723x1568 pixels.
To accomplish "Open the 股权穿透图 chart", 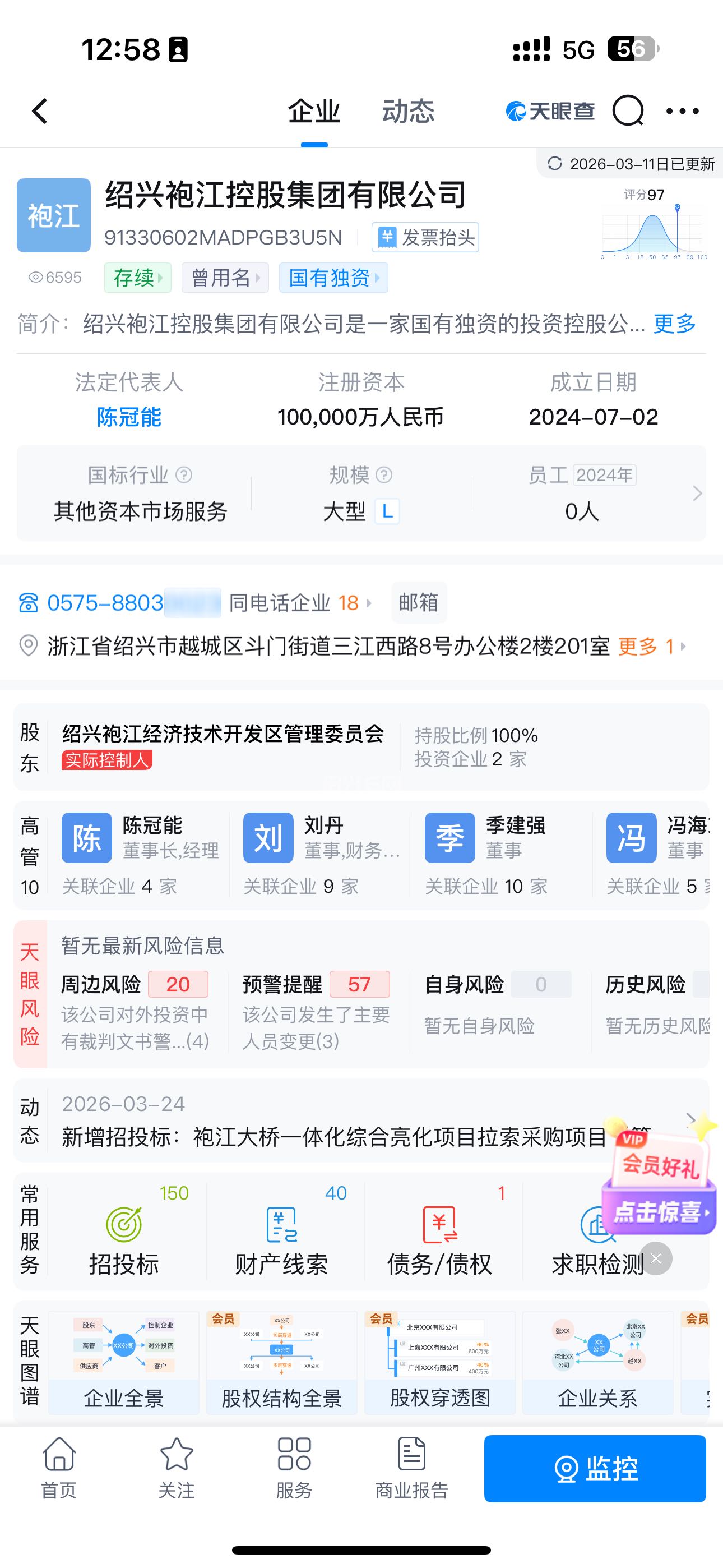I will pos(439,1363).
